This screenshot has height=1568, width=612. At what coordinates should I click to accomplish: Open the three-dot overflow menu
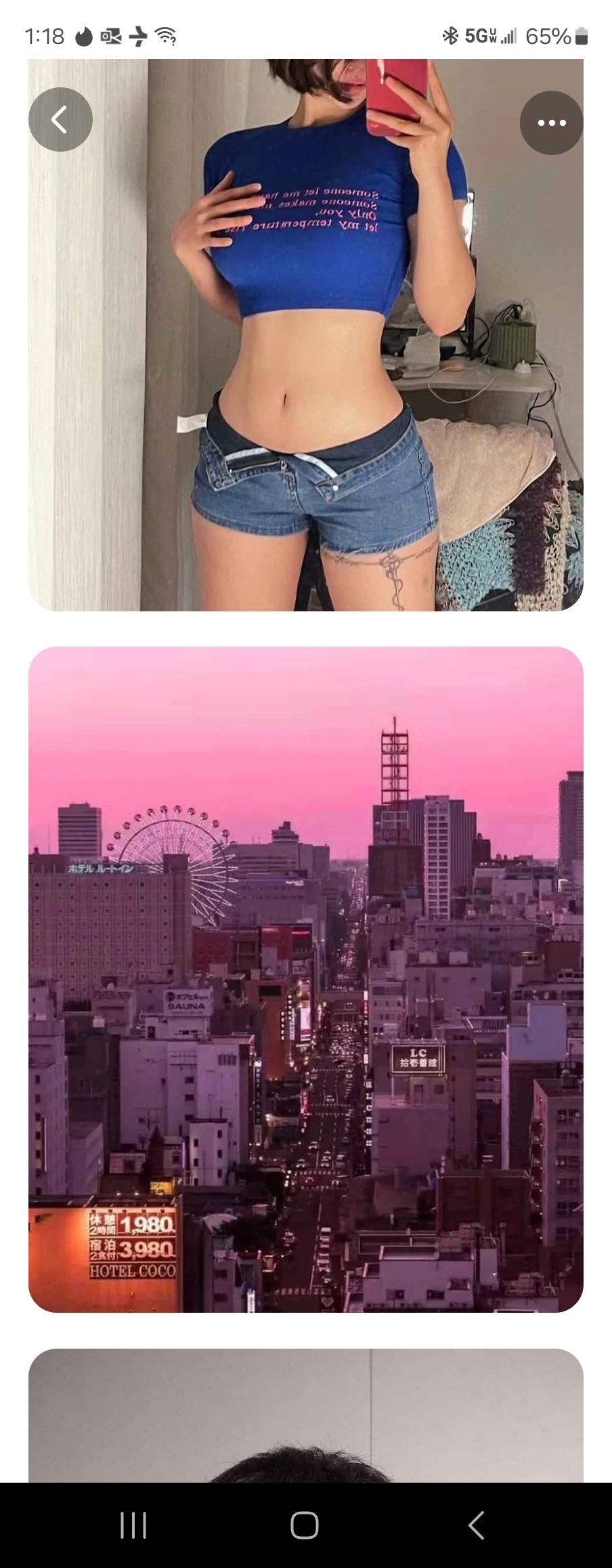tap(551, 123)
